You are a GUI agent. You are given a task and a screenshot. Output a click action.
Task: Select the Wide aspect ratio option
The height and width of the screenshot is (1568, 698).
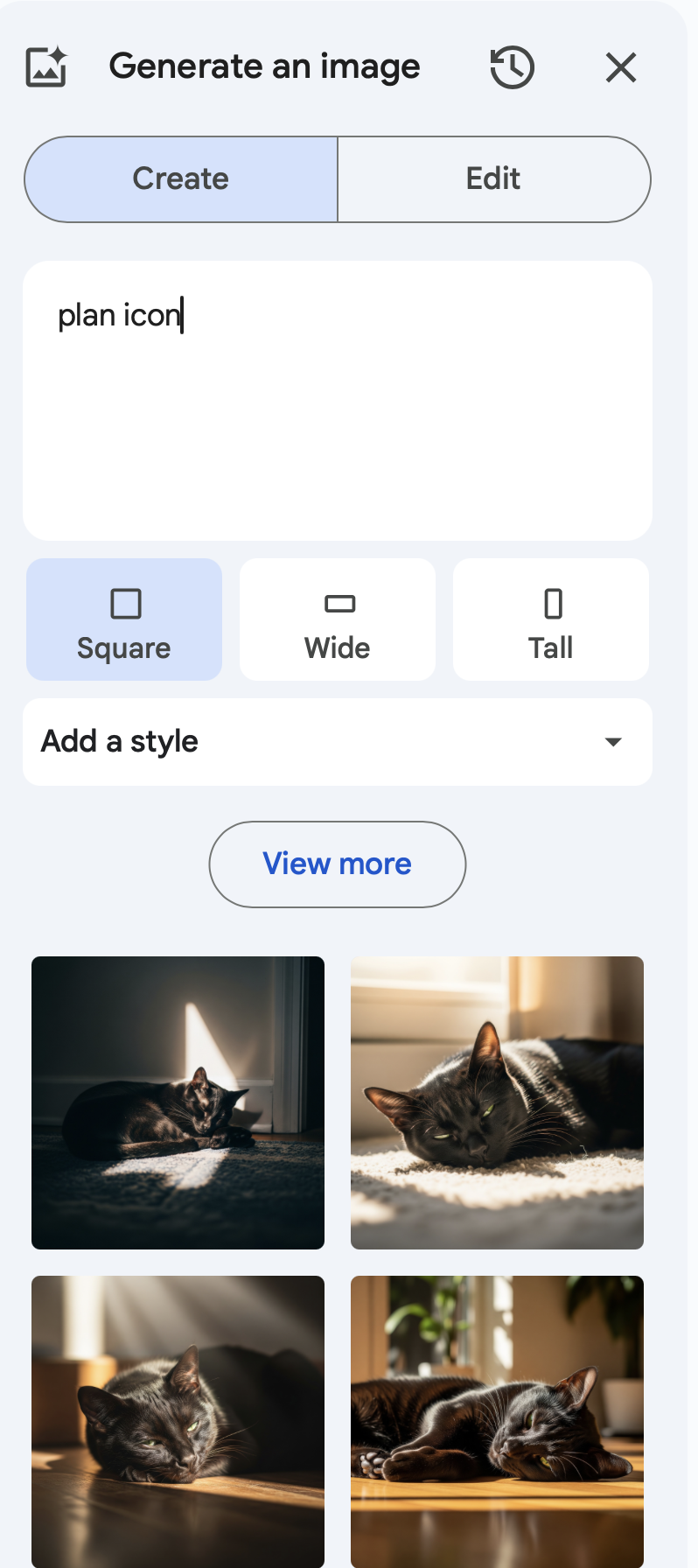[337, 619]
